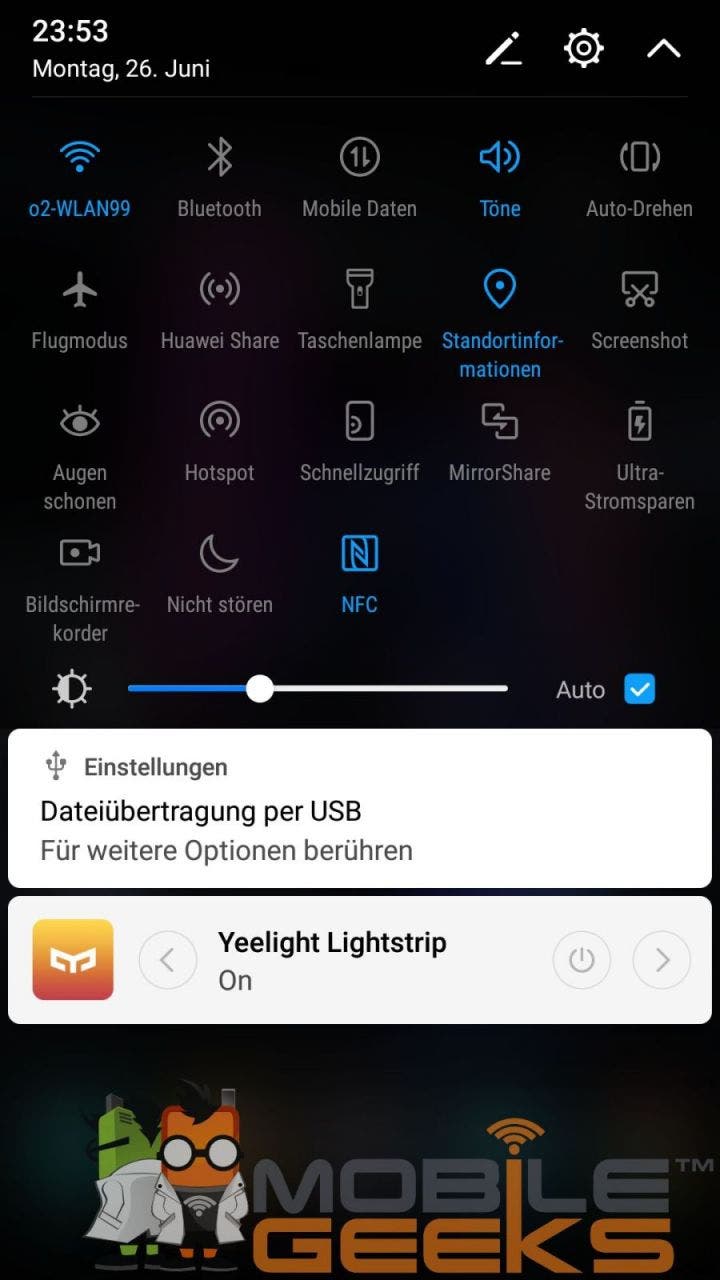Collapse the quick settings panel

664,48
